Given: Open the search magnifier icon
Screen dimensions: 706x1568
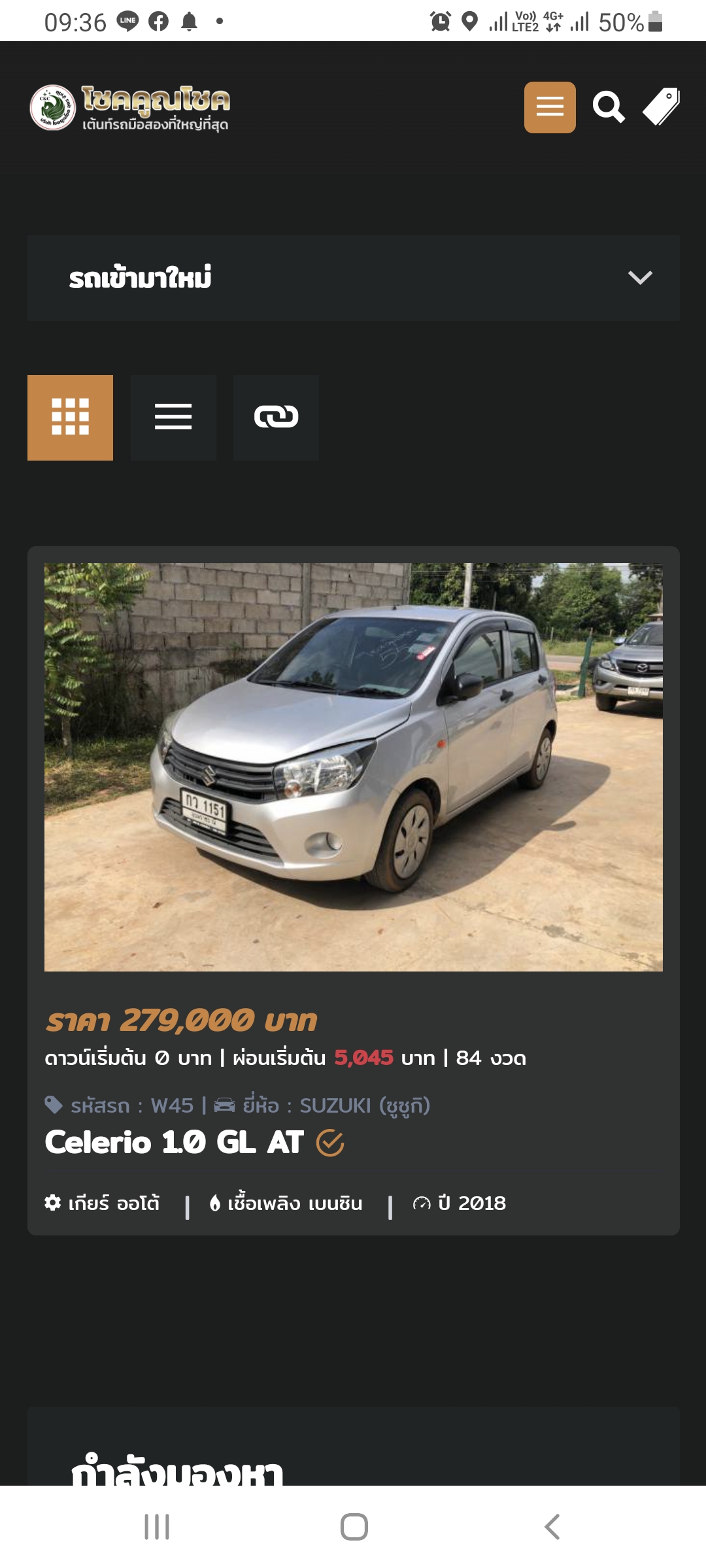Looking at the screenshot, I should (x=609, y=107).
